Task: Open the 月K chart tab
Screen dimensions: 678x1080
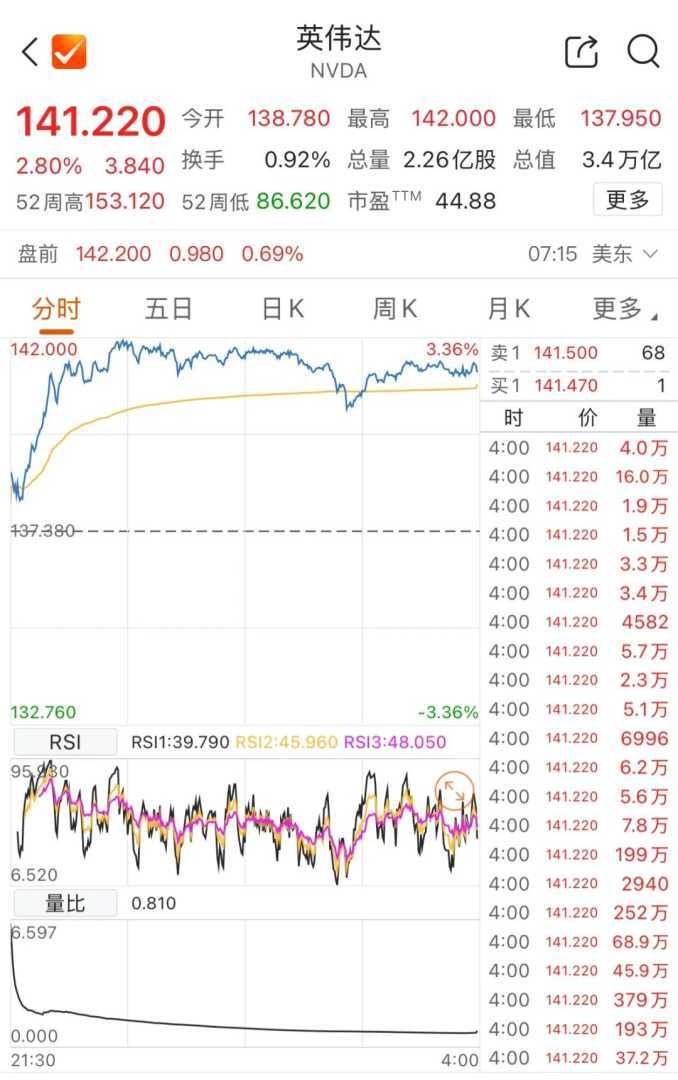Action: [508, 309]
